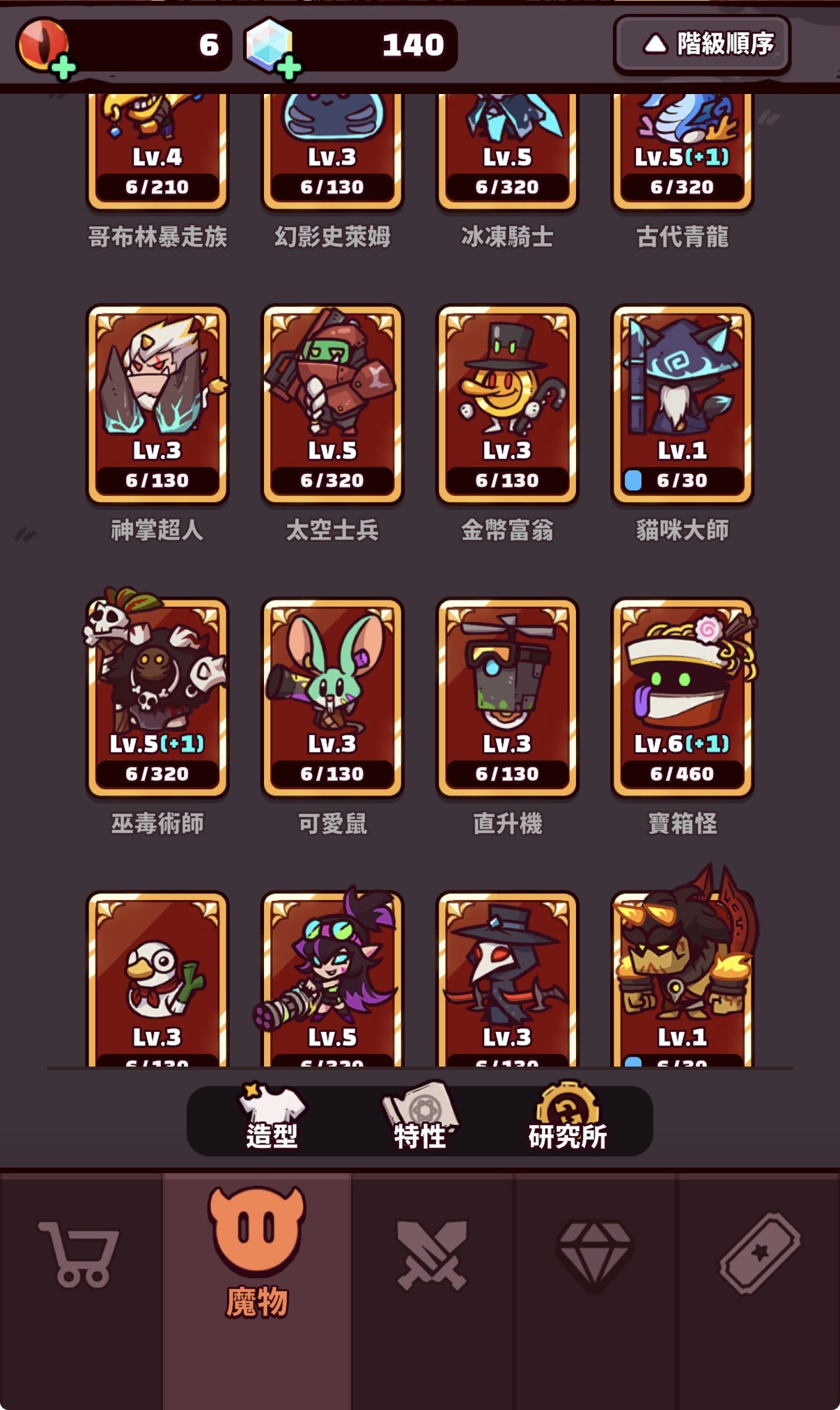Select the 金幣富翁 monster card
840x1410 pixels.
507,404
